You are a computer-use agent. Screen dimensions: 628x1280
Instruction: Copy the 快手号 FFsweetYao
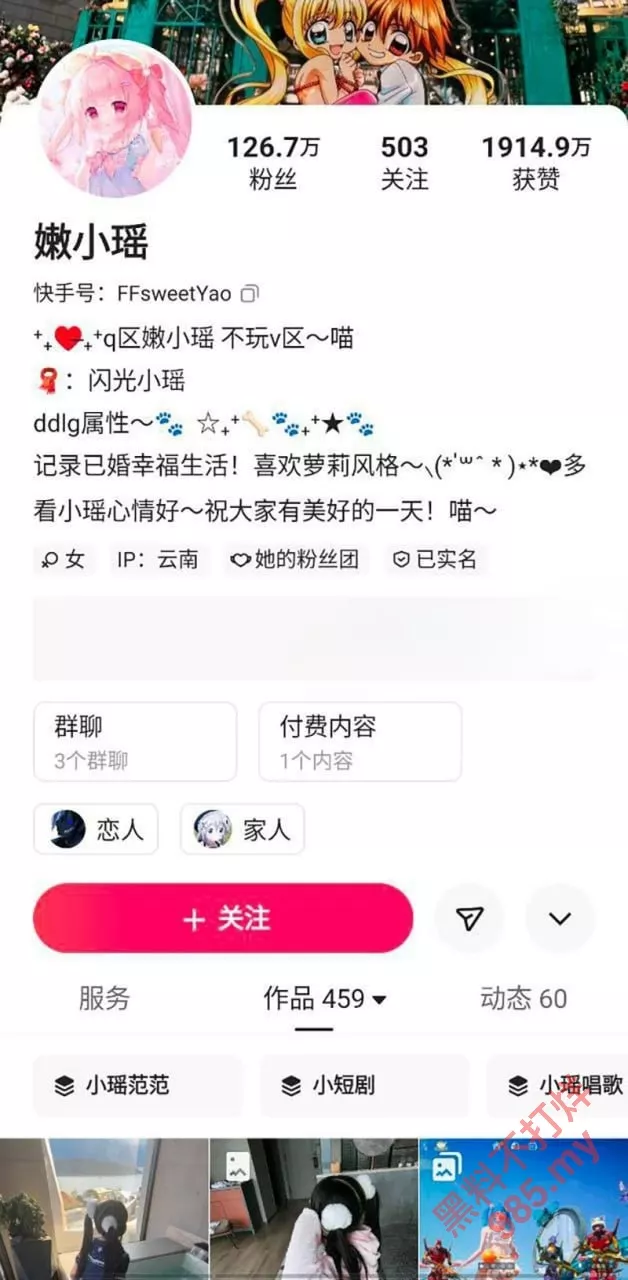[x=250, y=294]
